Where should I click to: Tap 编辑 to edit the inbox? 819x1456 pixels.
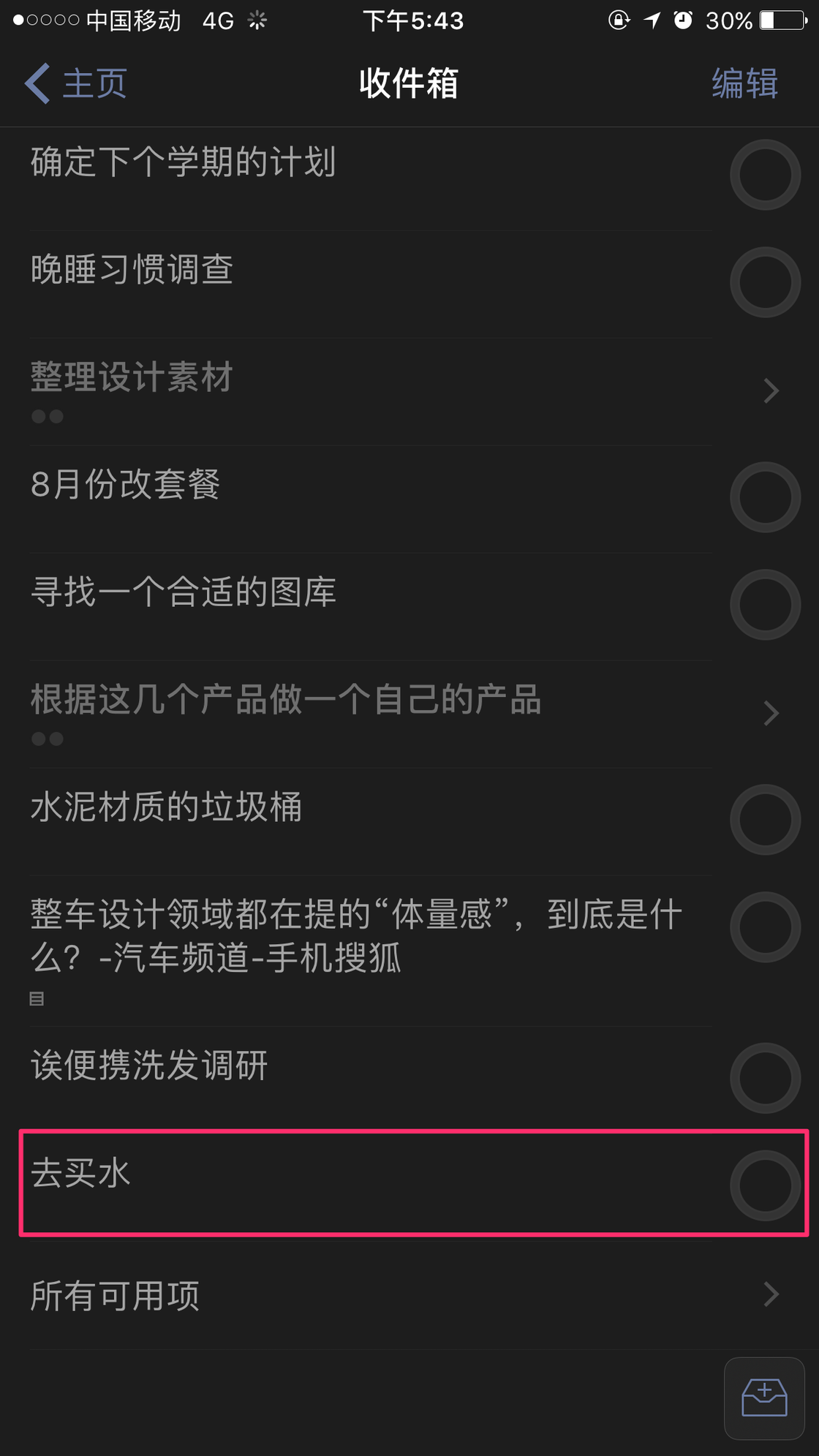click(x=744, y=83)
